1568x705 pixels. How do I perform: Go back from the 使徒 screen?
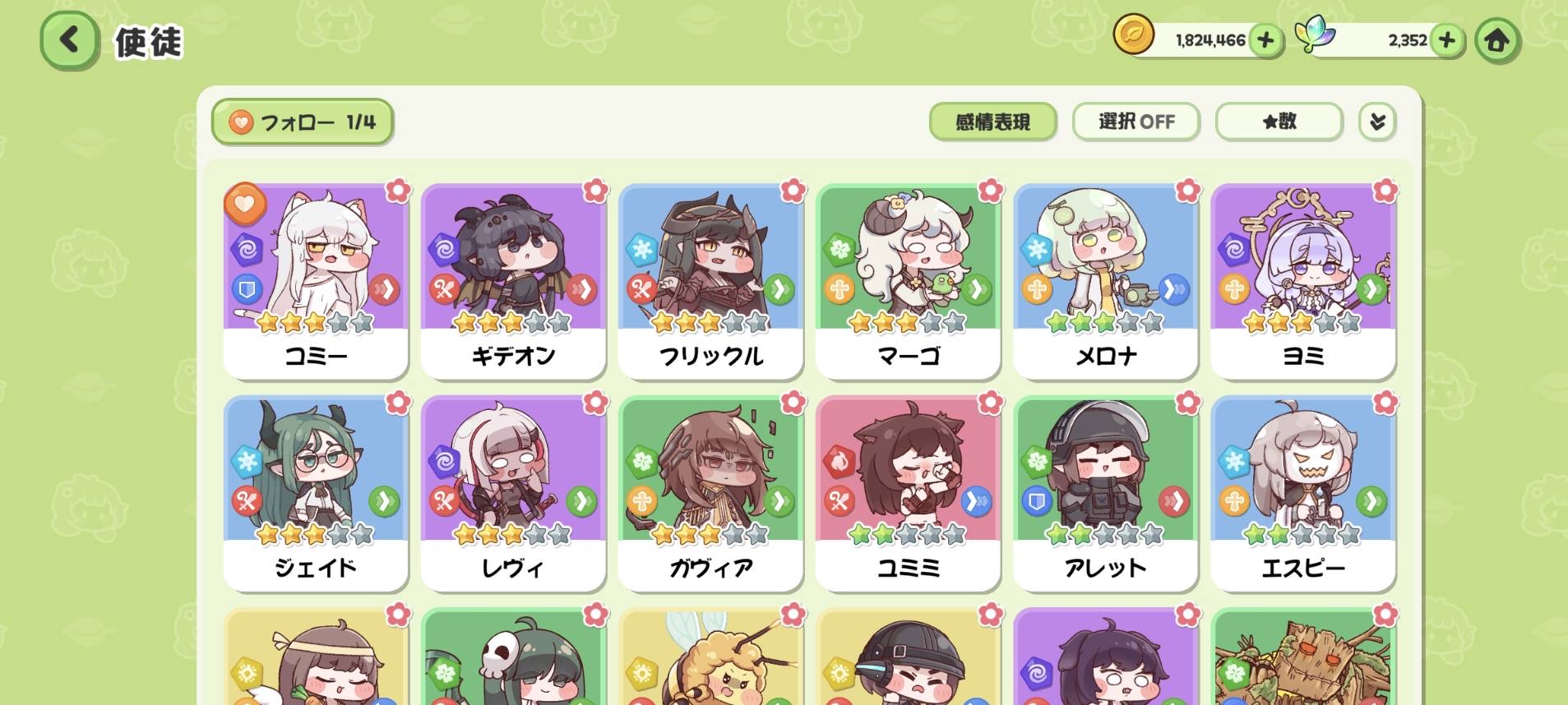(x=69, y=40)
